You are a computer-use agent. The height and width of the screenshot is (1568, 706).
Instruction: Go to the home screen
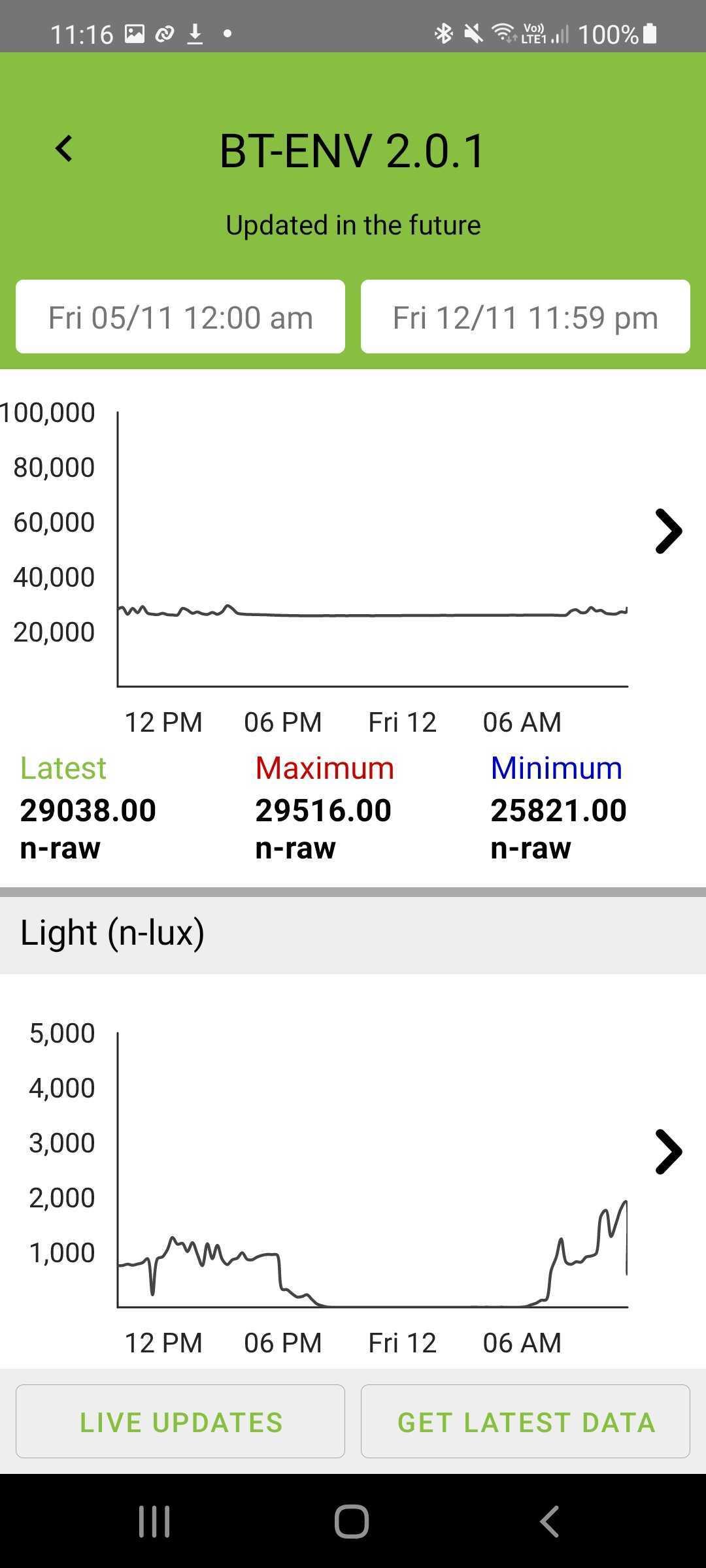(x=352, y=1522)
